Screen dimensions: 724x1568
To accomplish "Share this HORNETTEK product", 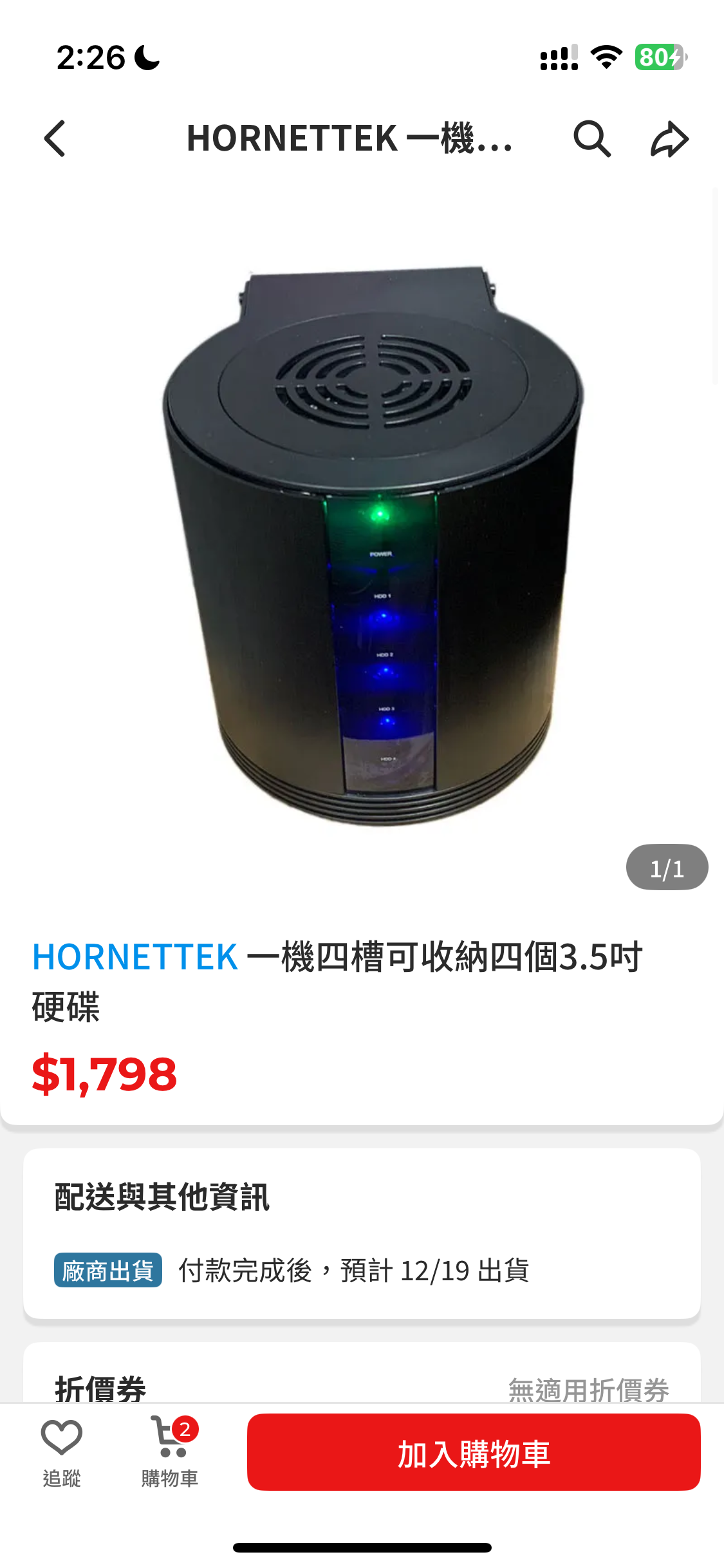I will pos(669,138).
